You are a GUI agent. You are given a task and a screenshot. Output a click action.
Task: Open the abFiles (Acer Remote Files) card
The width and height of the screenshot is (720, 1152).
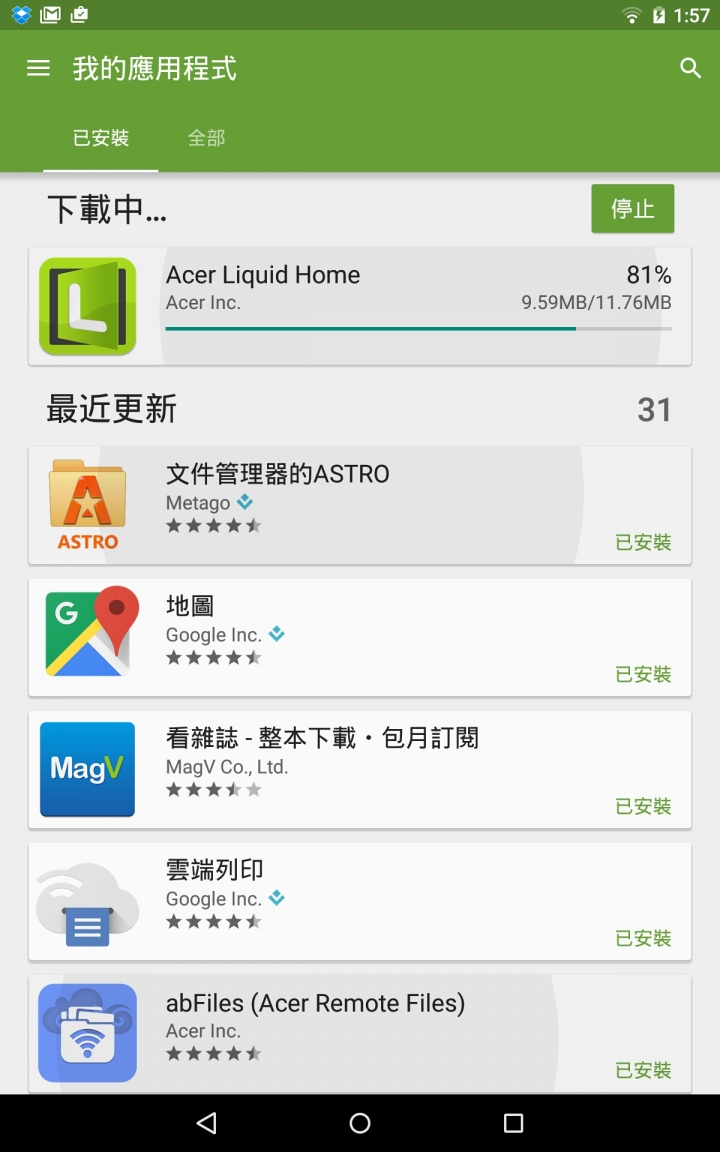coord(360,1033)
